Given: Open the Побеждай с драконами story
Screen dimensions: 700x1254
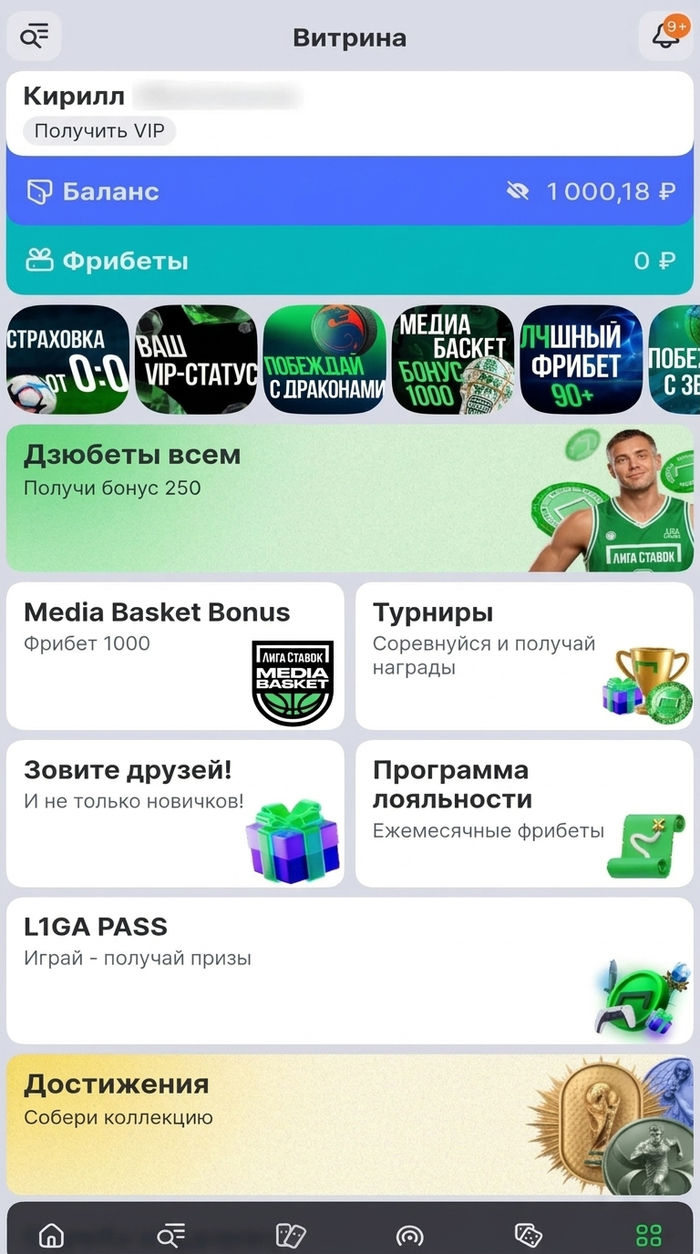Looking at the screenshot, I should [325, 359].
